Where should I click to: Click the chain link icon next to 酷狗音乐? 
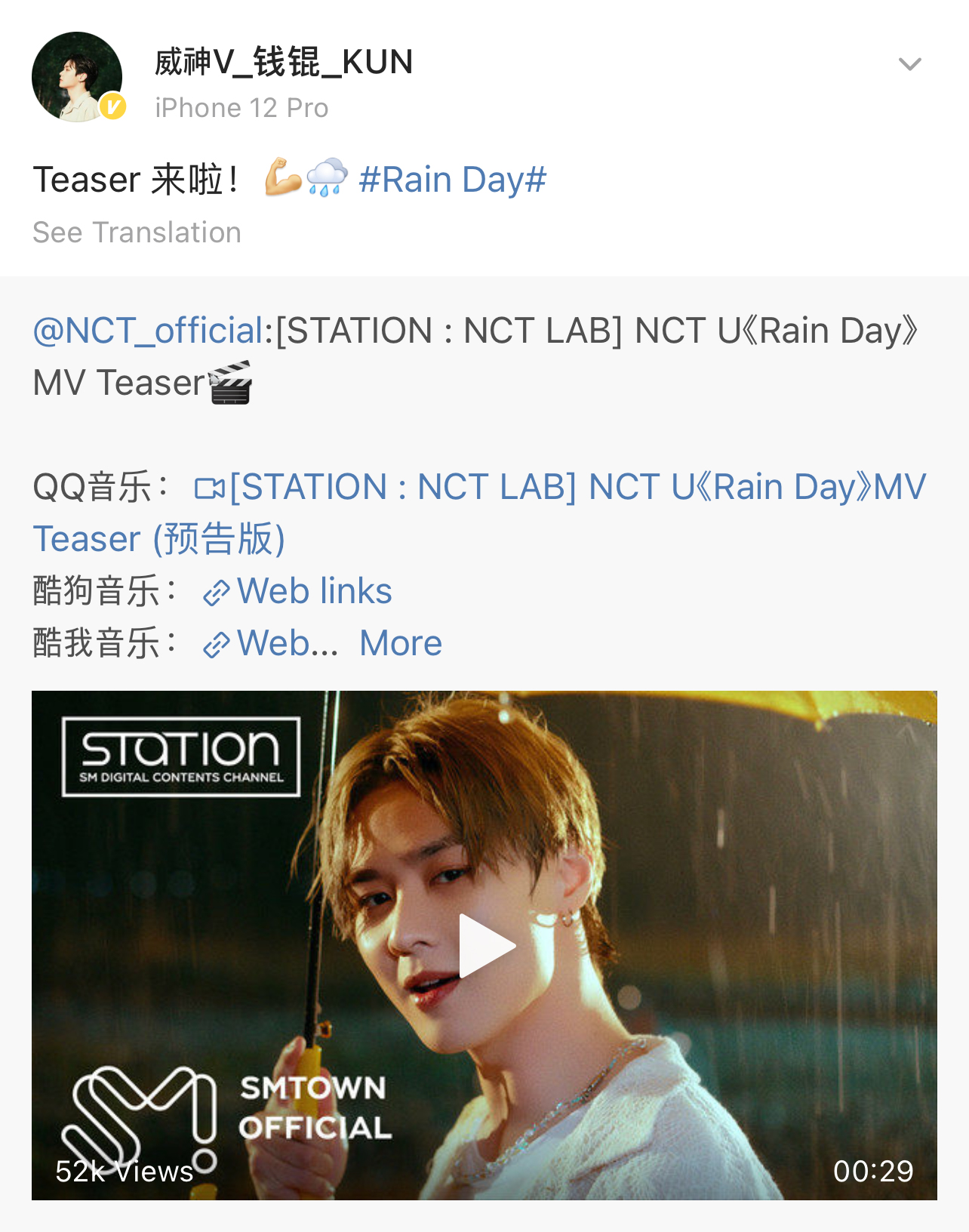(217, 590)
